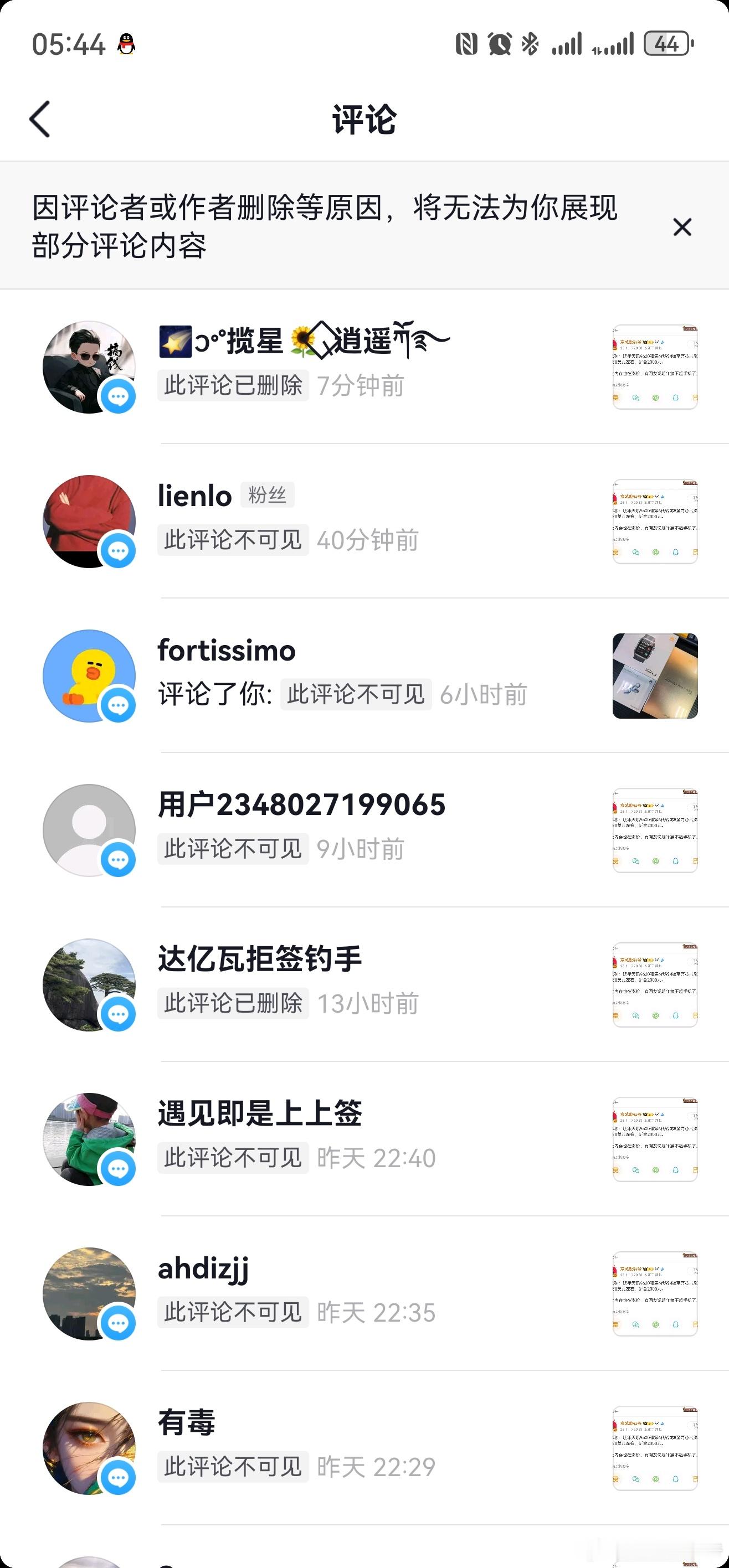Tap the chat bubble badge on fortissimo's avatar

point(117,704)
